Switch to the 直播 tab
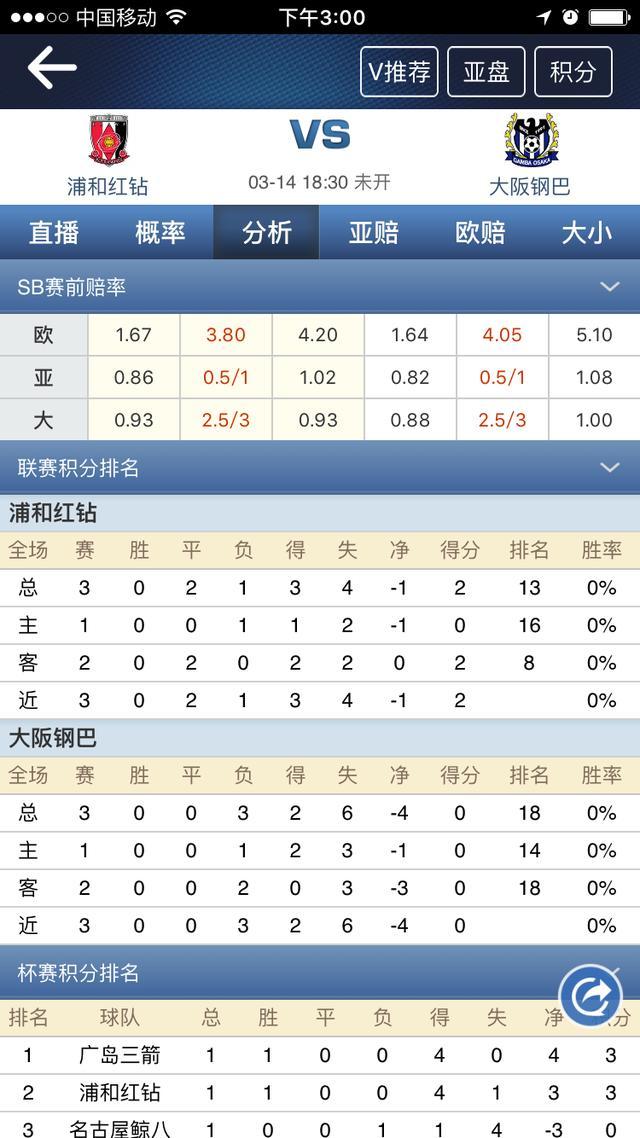The width and height of the screenshot is (640, 1138). 54,232
